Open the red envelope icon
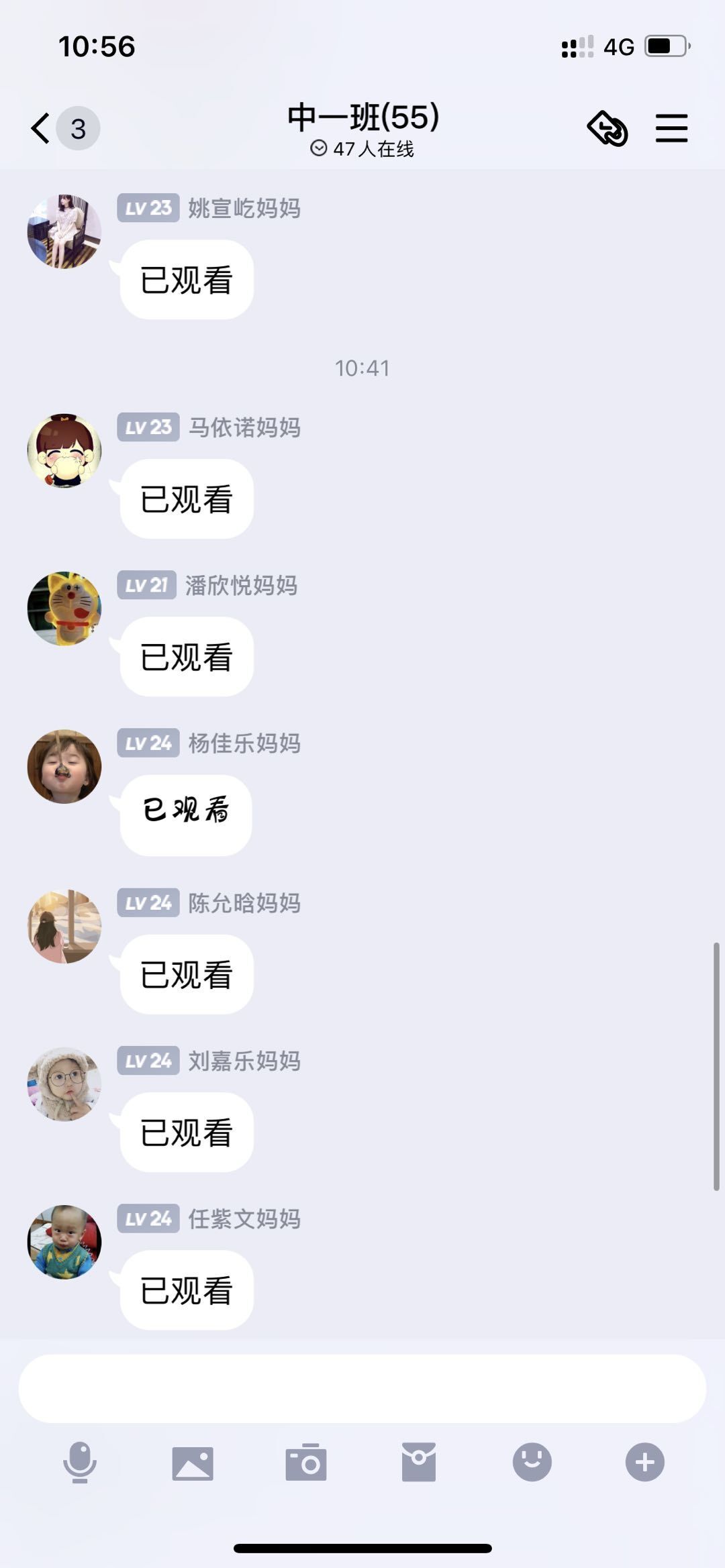Screen dimensions: 725x1568 [x=419, y=1462]
